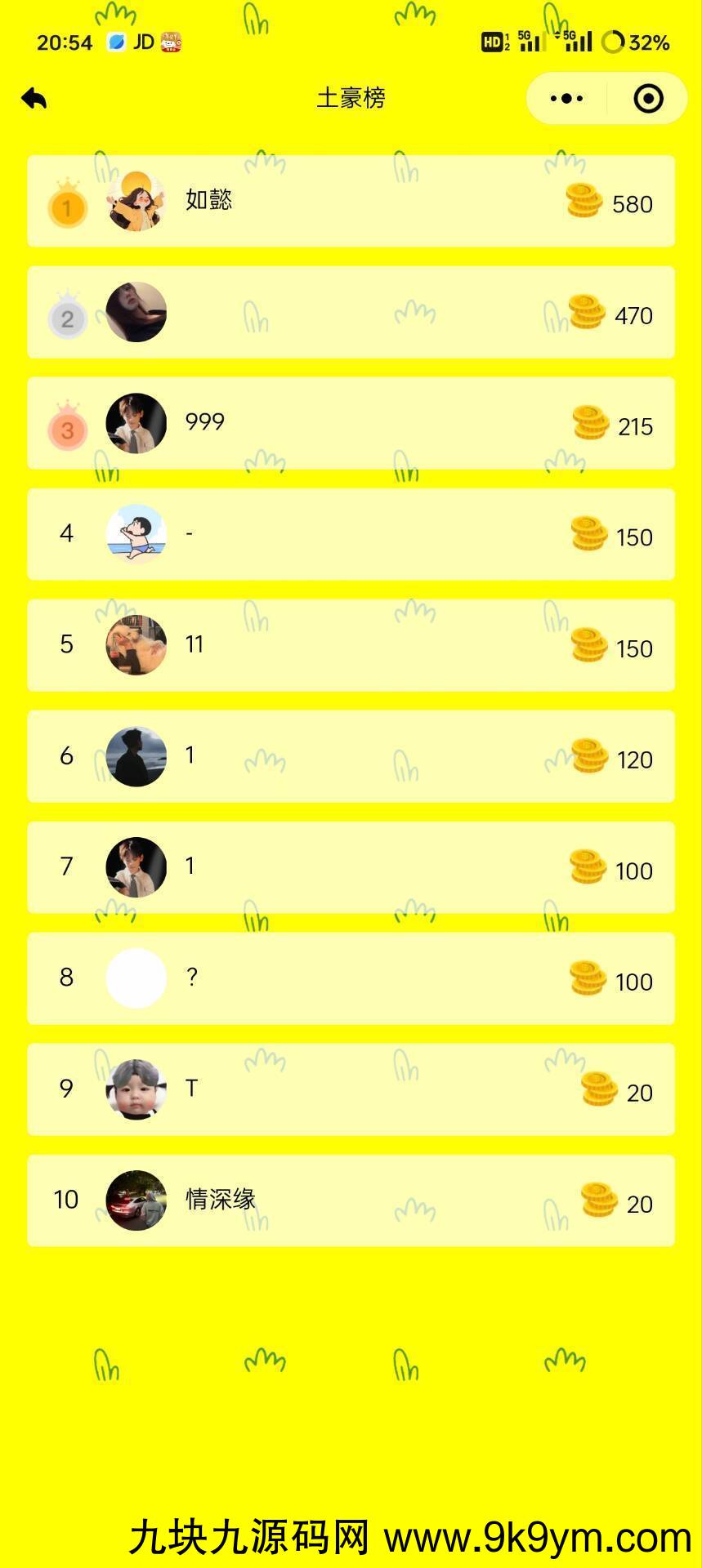Tap rank 9 user T's row
The width and height of the screenshot is (702, 1568).
pos(351,1089)
